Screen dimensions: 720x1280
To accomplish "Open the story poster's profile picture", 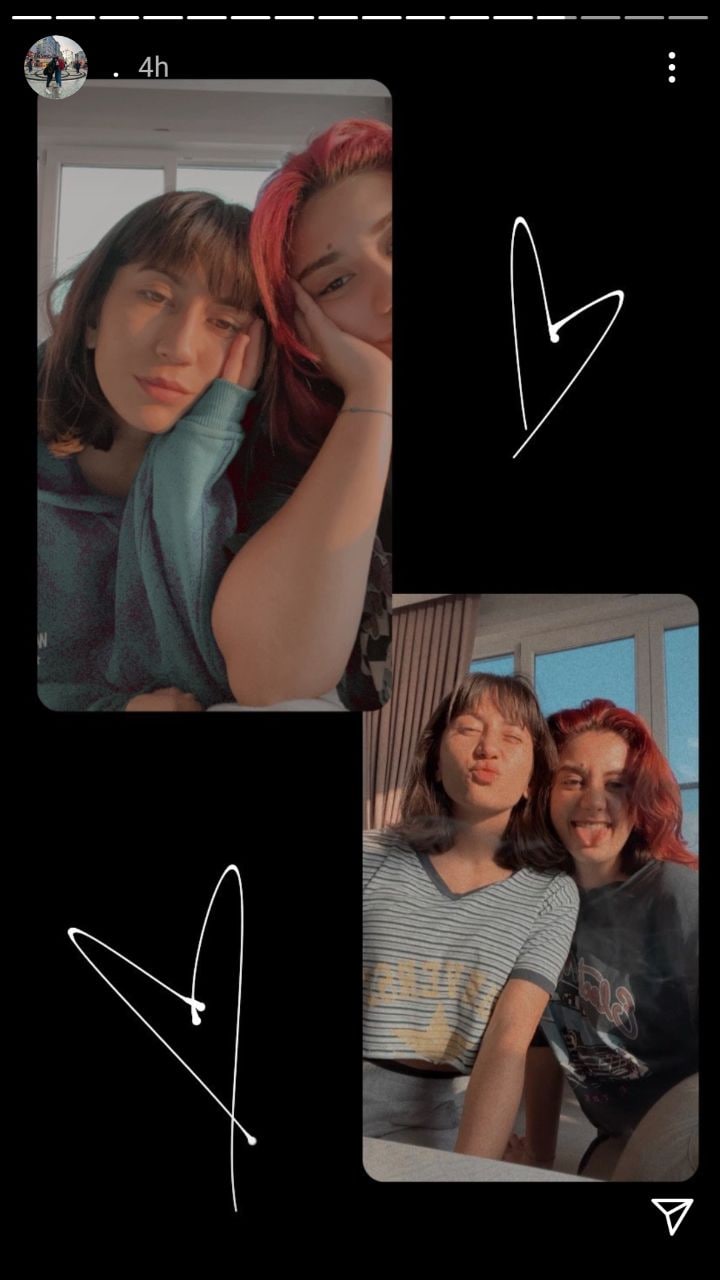I will pyautogui.click(x=55, y=67).
